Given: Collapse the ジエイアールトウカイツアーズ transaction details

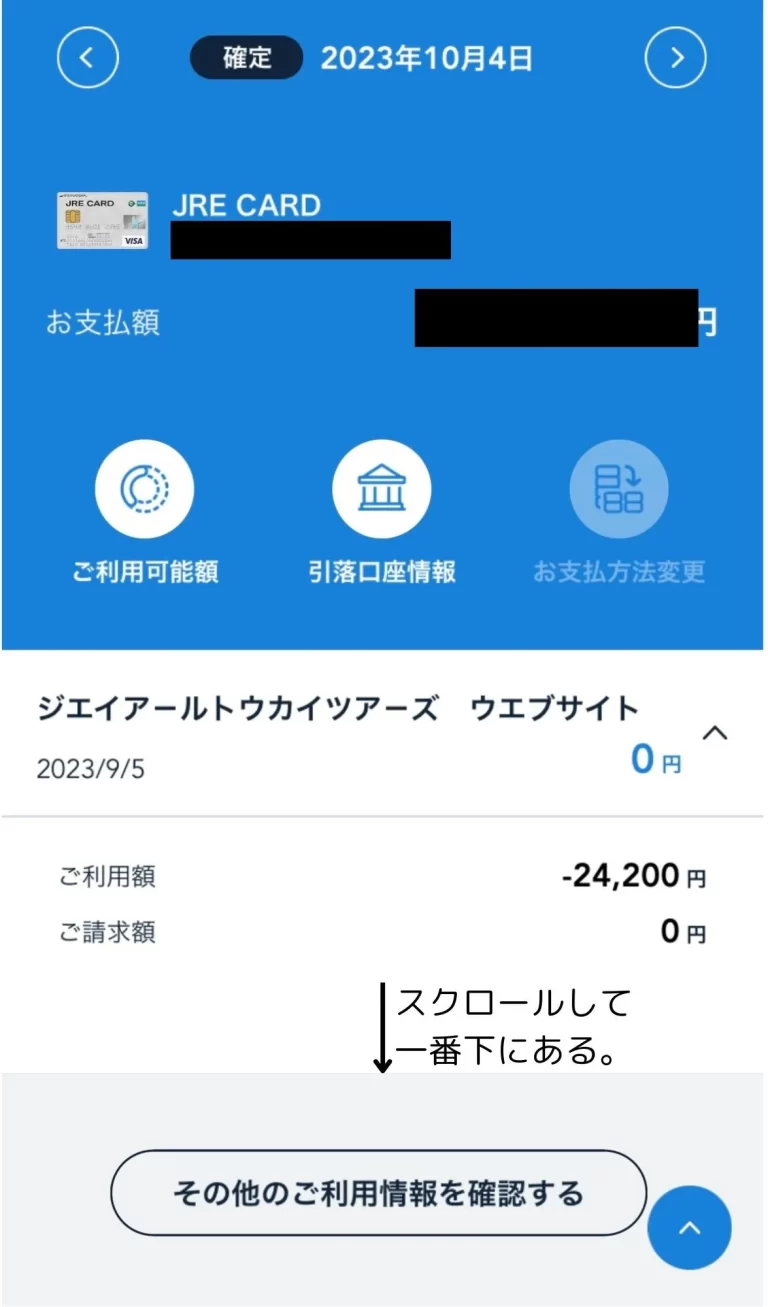Looking at the screenshot, I should pyautogui.click(x=716, y=733).
